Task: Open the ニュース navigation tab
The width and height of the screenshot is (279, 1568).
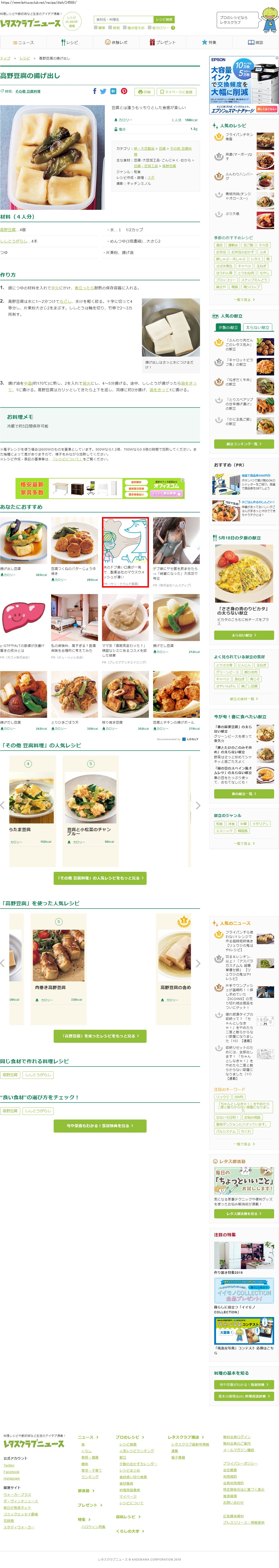Action: (23, 43)
